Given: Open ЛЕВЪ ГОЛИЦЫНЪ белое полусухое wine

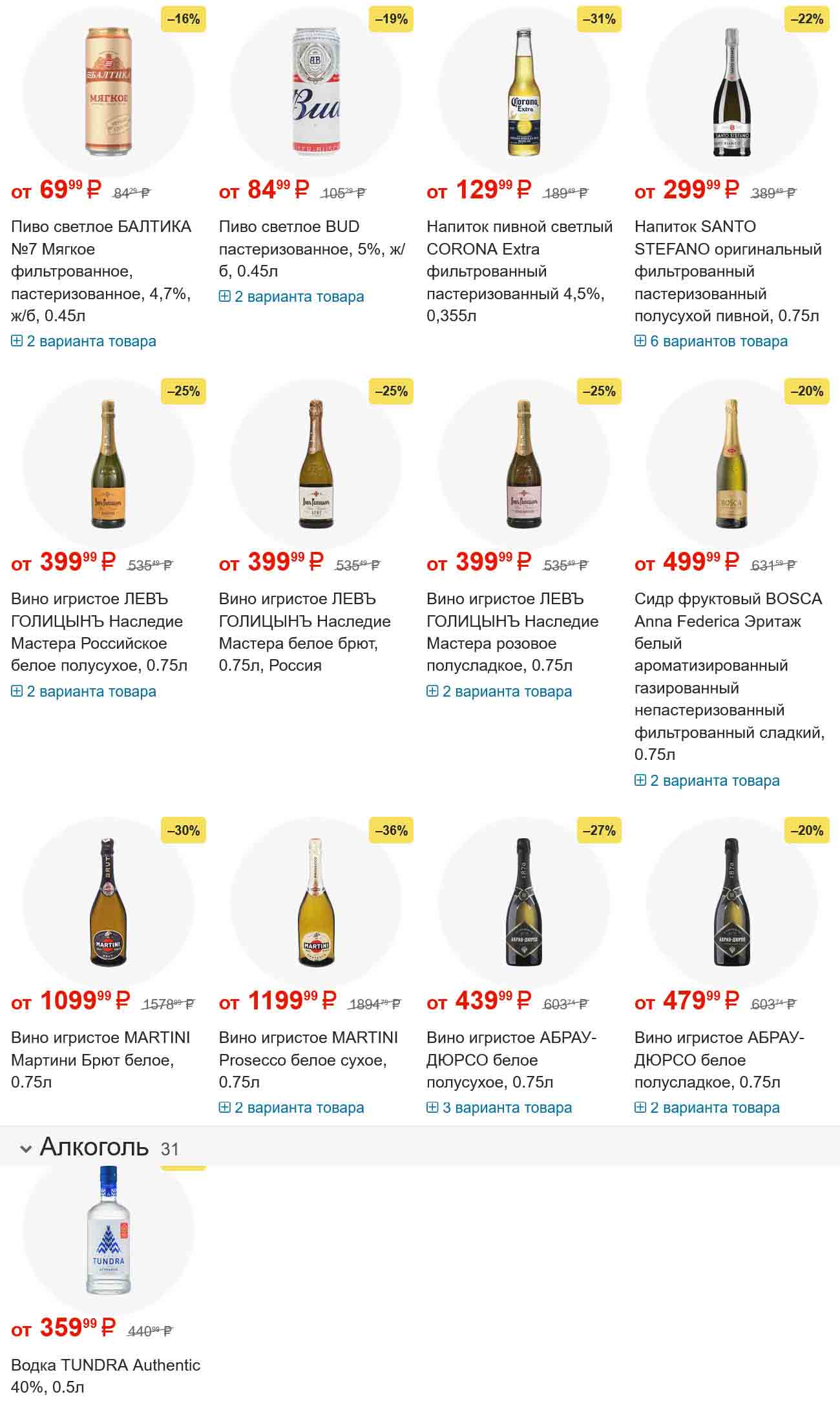Looking at the screenshot, I should pyautogui.click(x=99, y=632).
